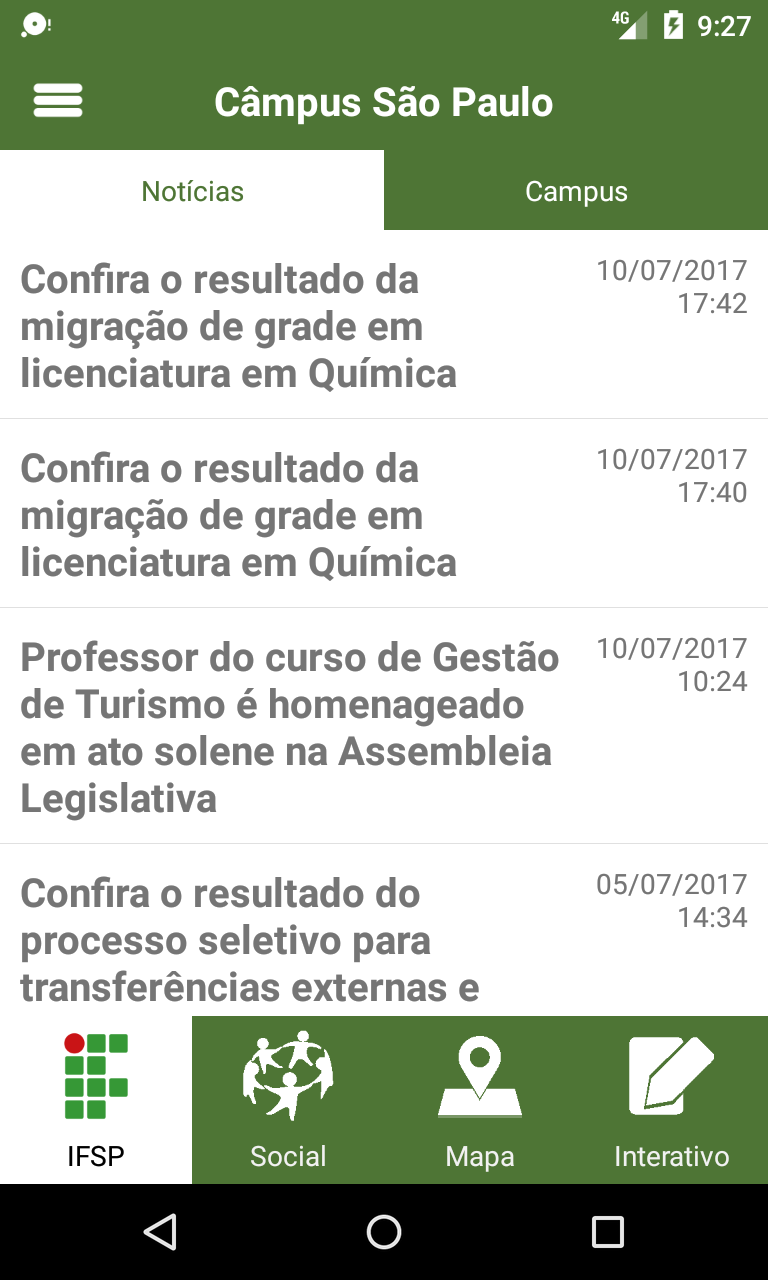Switch to the Notícias tab
The image size is (768, 1280).
tap(192, 191)
